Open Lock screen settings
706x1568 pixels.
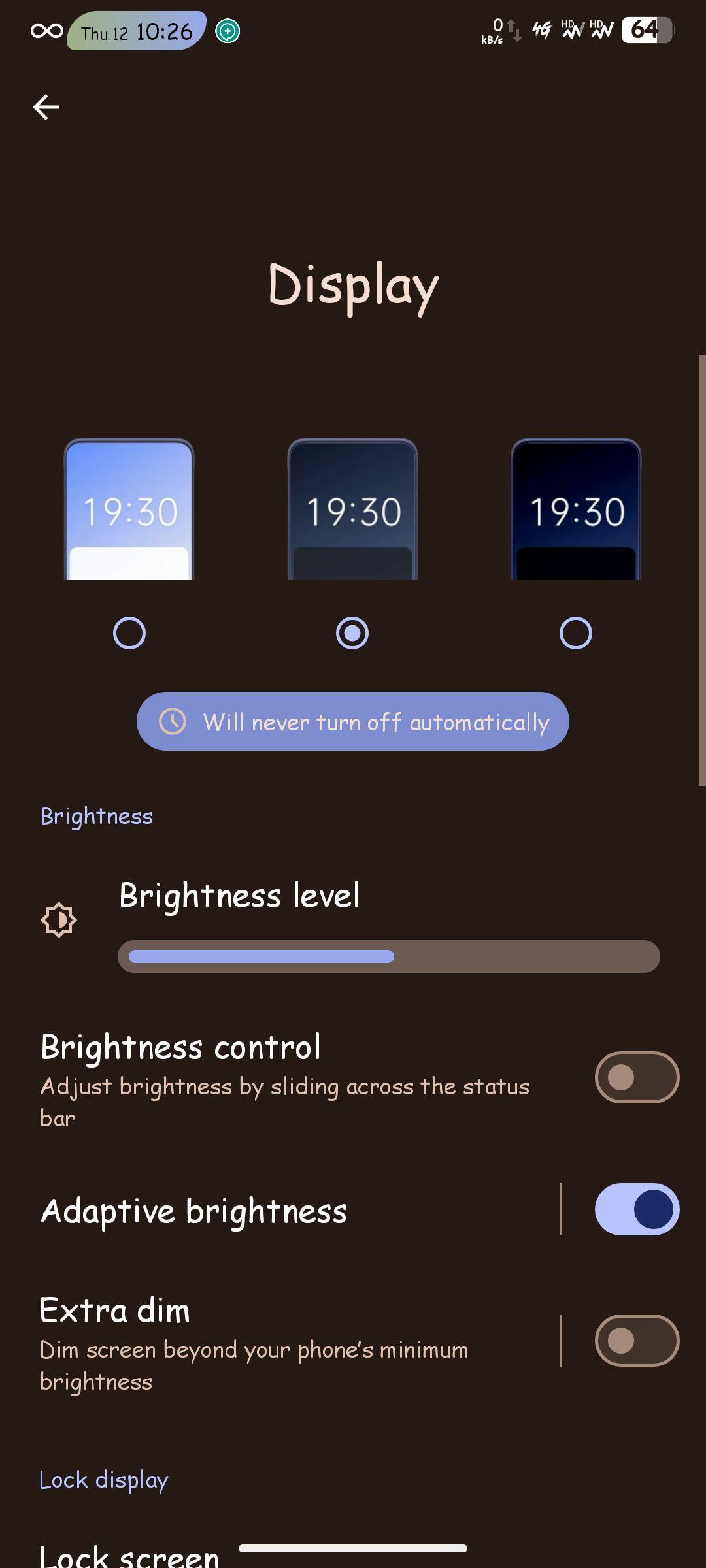click(x=129, y=1556)
